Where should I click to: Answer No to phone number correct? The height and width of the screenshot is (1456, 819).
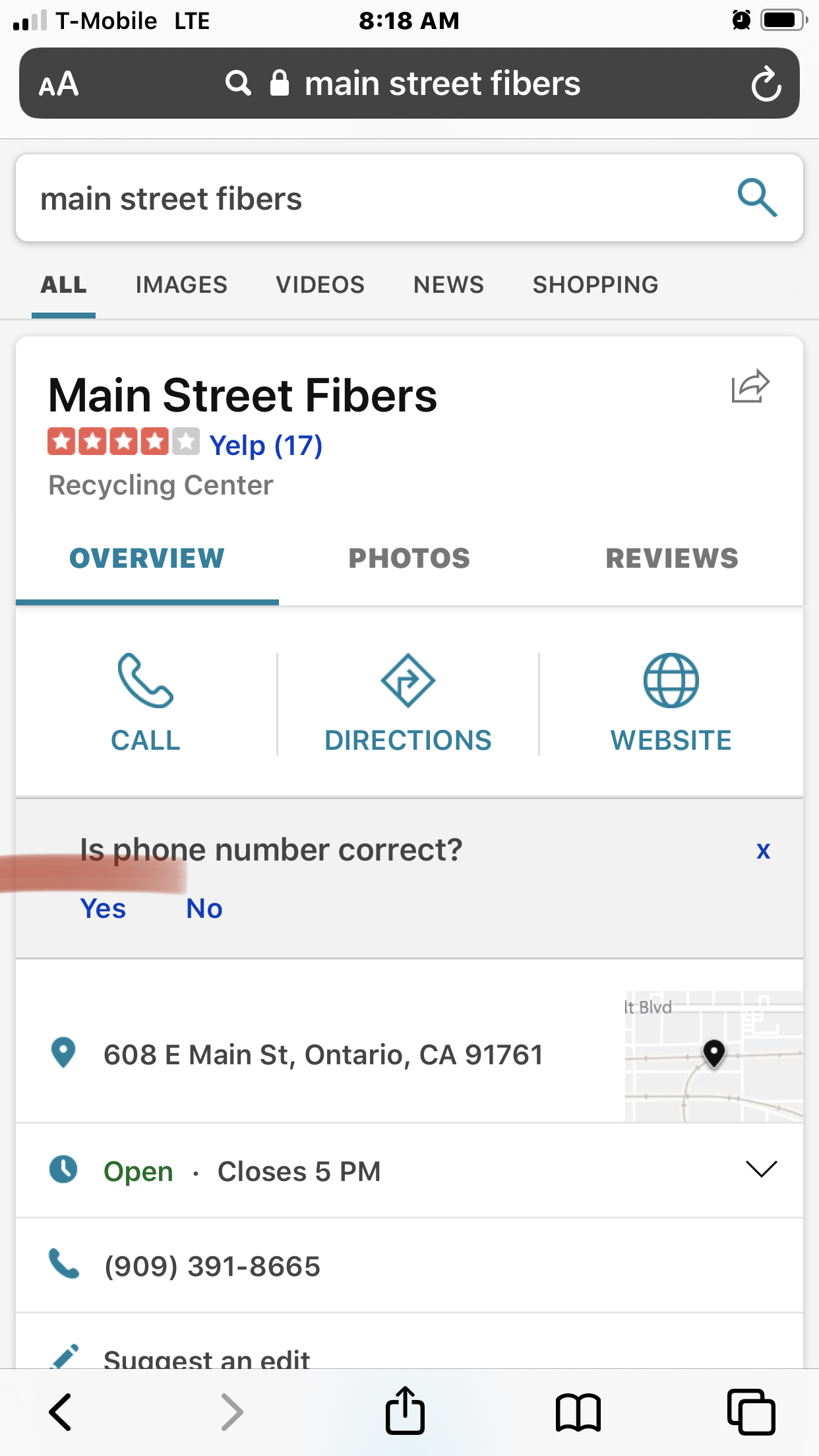(x=204, y=909)
